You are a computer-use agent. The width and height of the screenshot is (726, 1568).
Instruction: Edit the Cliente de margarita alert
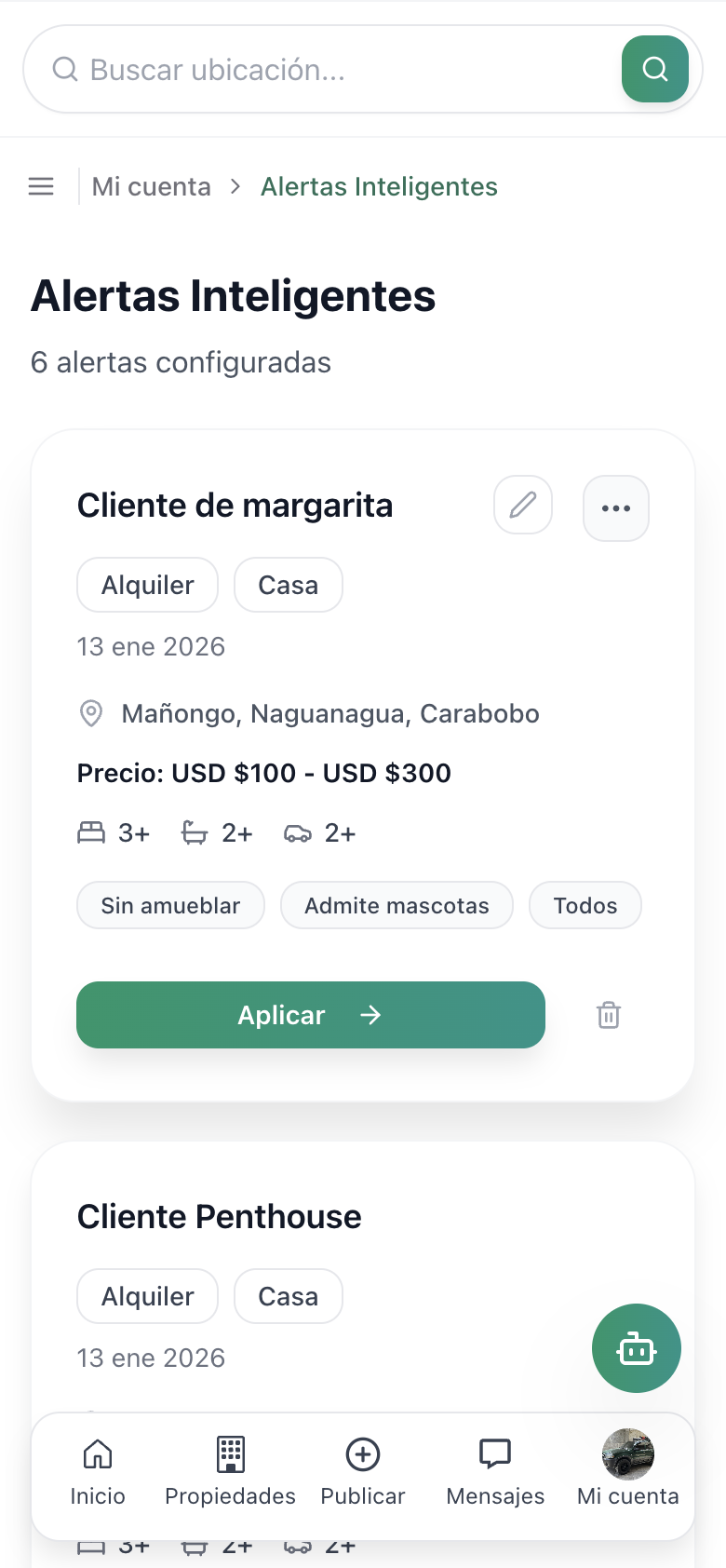pos(523,506)
